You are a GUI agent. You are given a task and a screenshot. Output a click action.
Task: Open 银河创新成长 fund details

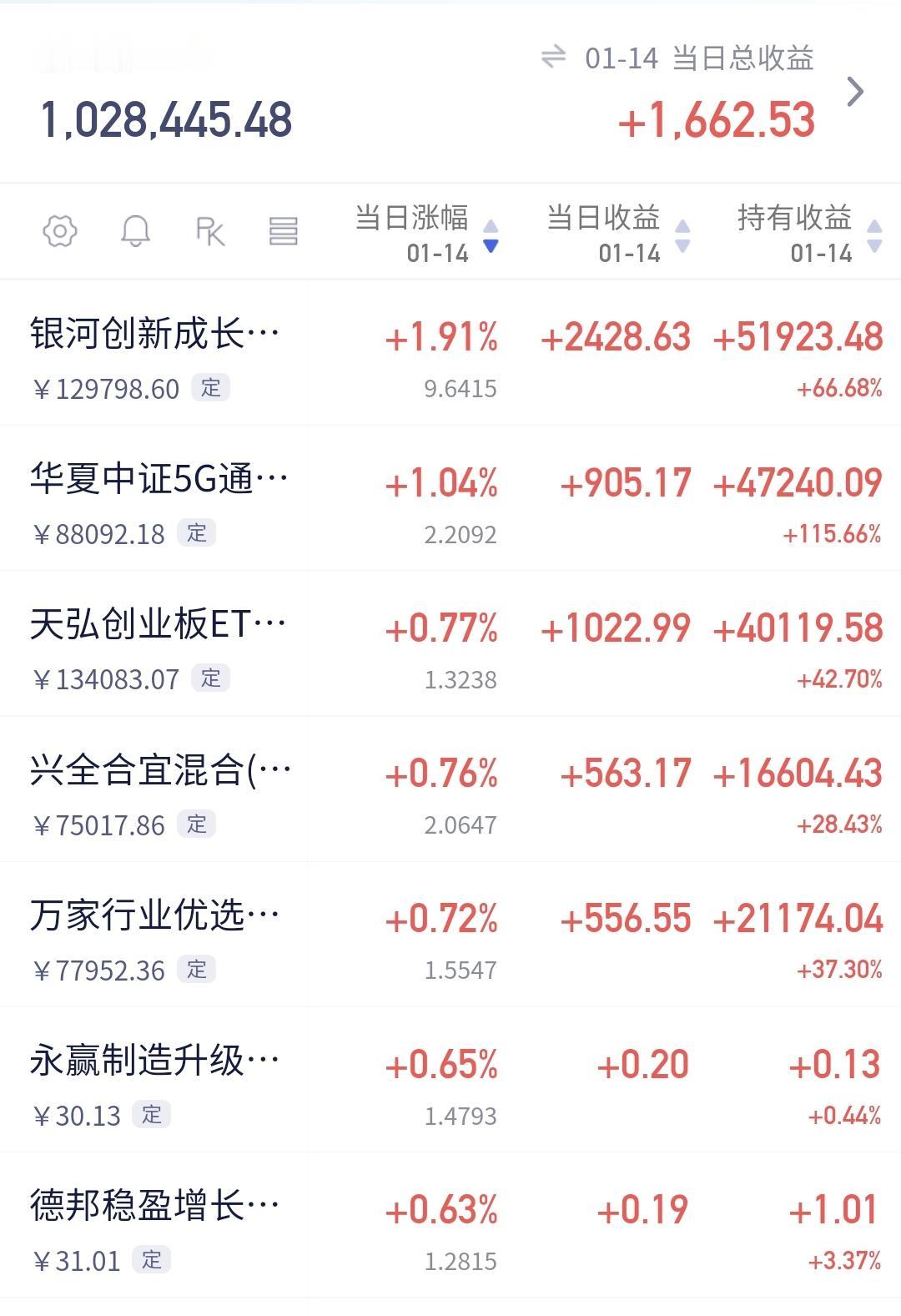(x=155, y=335)
